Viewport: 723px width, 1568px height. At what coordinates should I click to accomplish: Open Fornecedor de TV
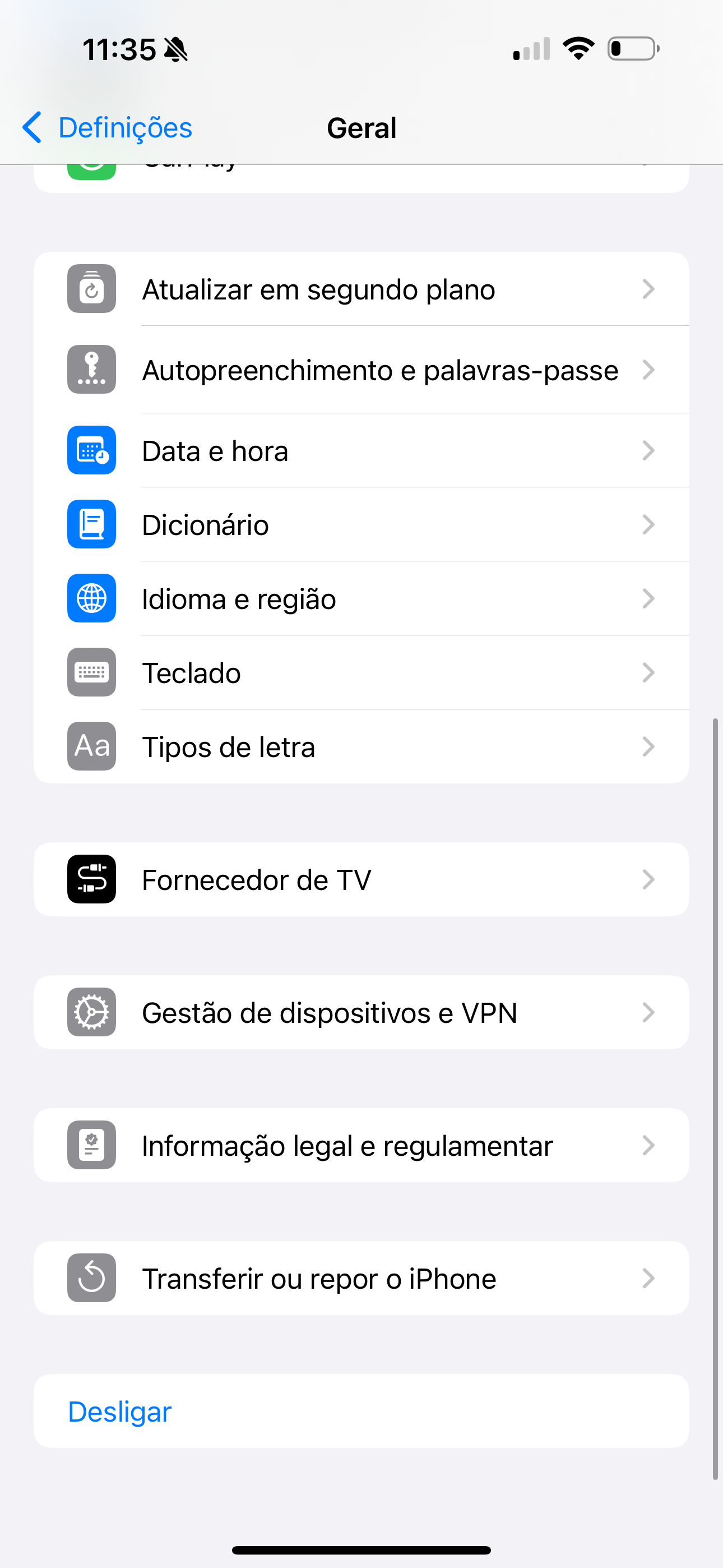coord(361,879)
